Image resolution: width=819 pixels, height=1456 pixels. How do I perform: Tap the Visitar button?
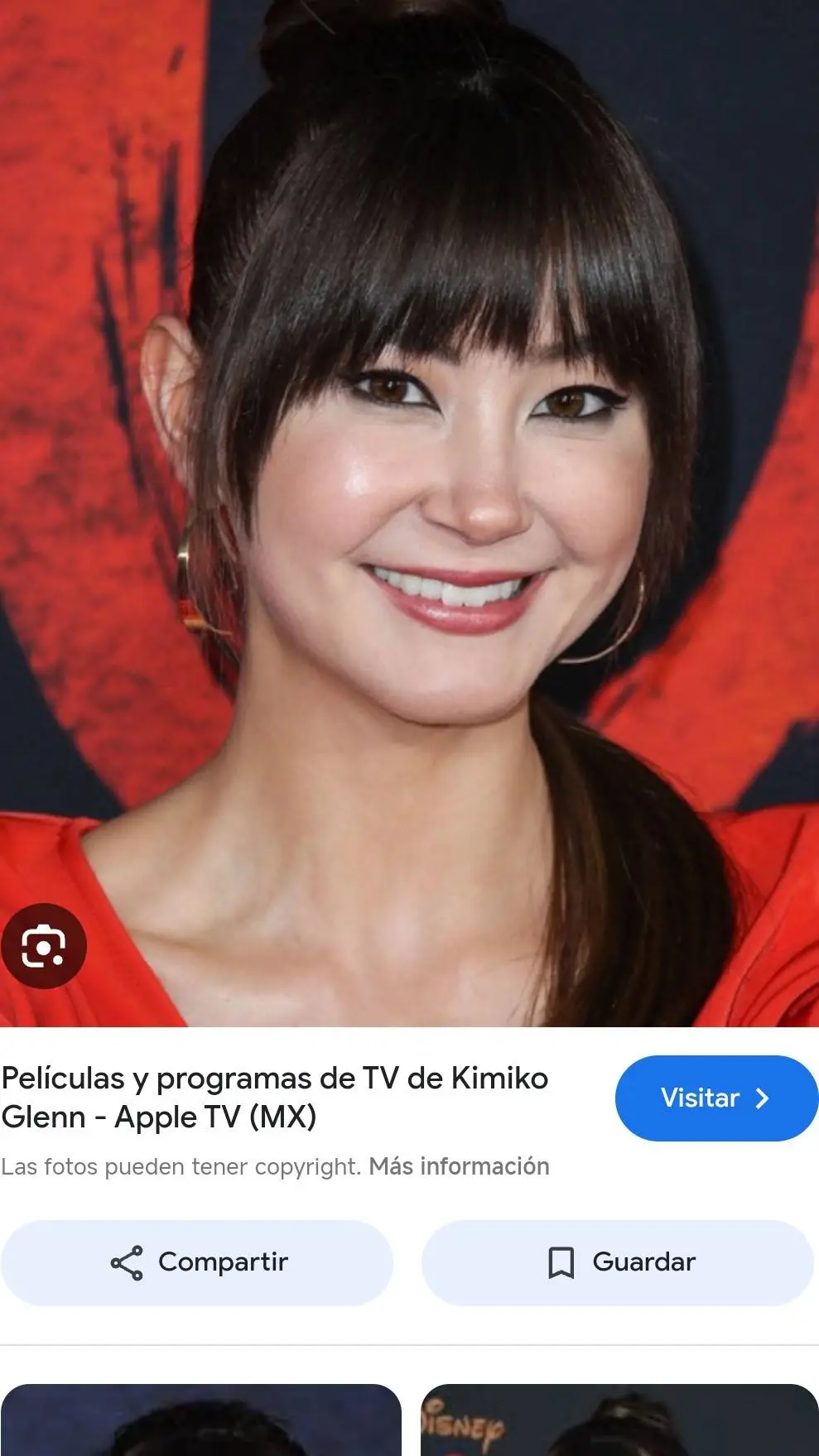tap(715, 1098)
